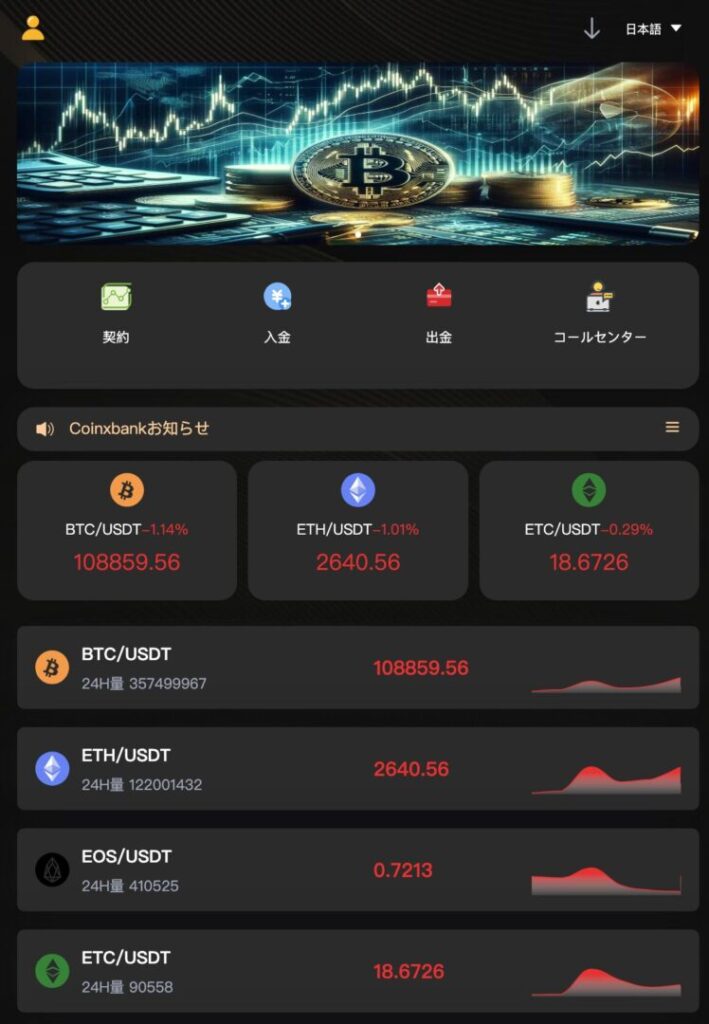Open the BTC/USDT market row

tap(357, 668)
